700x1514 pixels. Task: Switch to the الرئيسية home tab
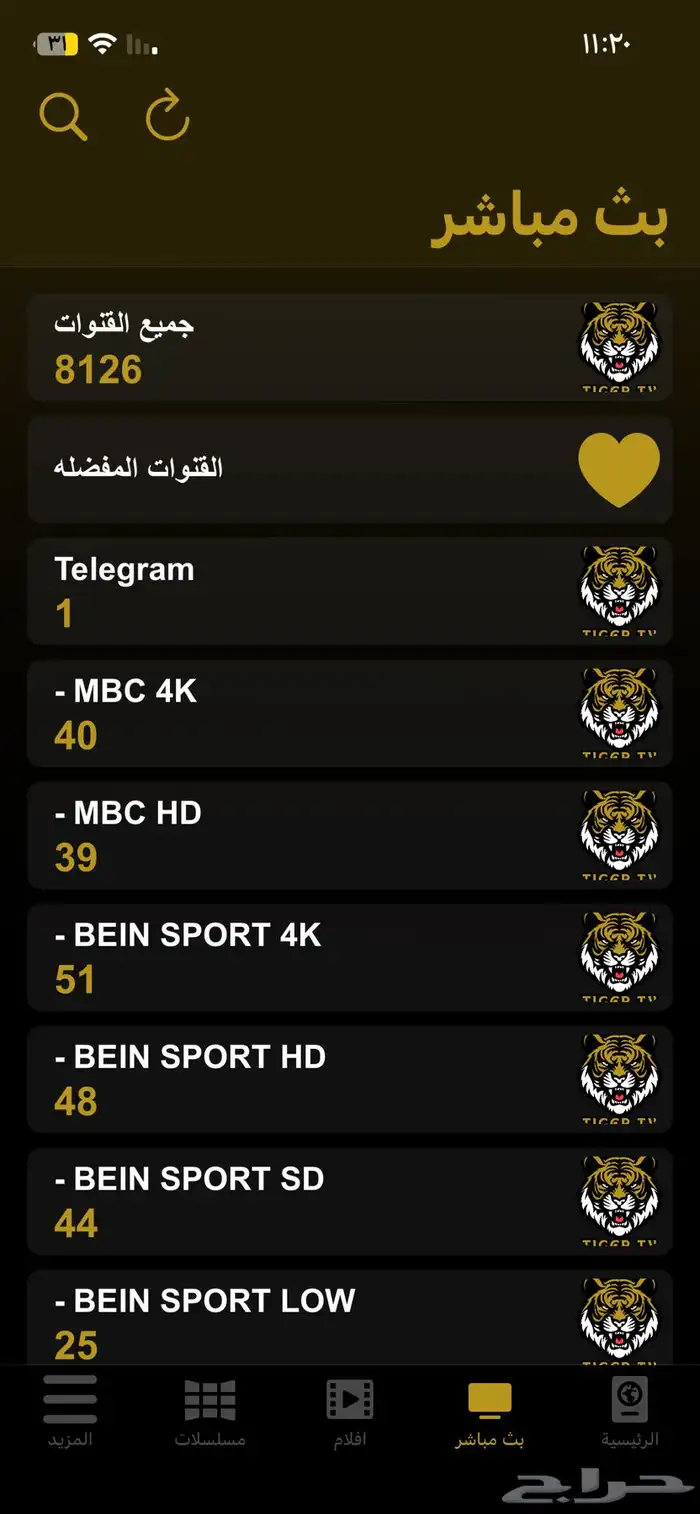(x=629, y=1412)
